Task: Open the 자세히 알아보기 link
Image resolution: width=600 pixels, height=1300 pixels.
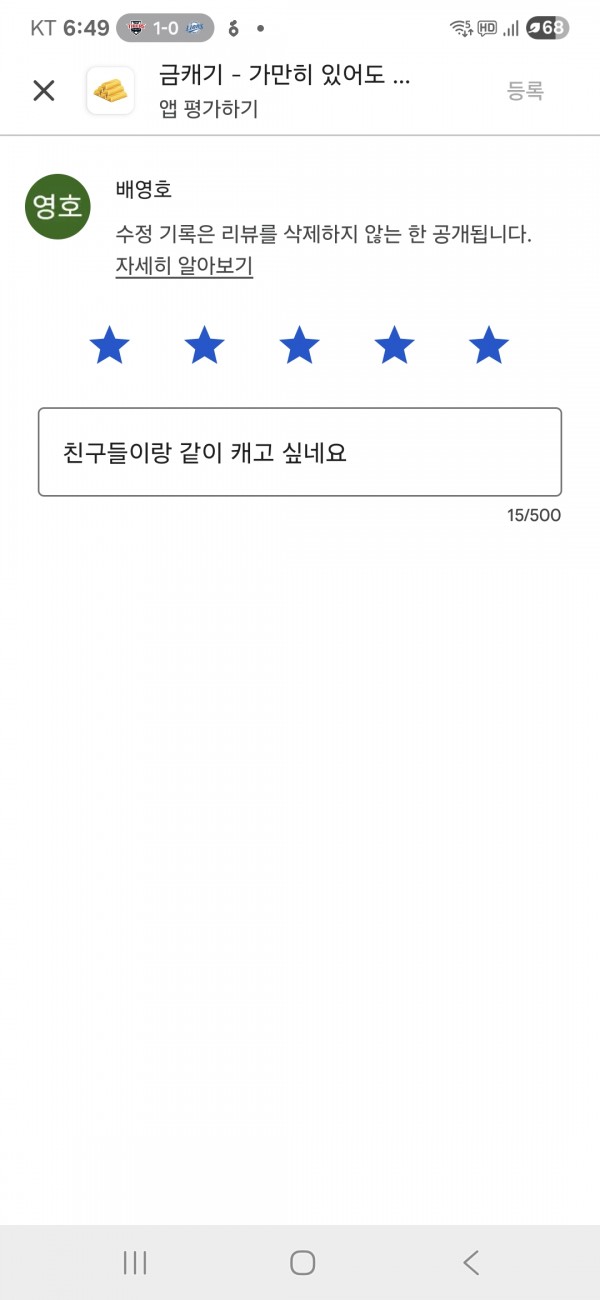Action: (x=184, y=266)
